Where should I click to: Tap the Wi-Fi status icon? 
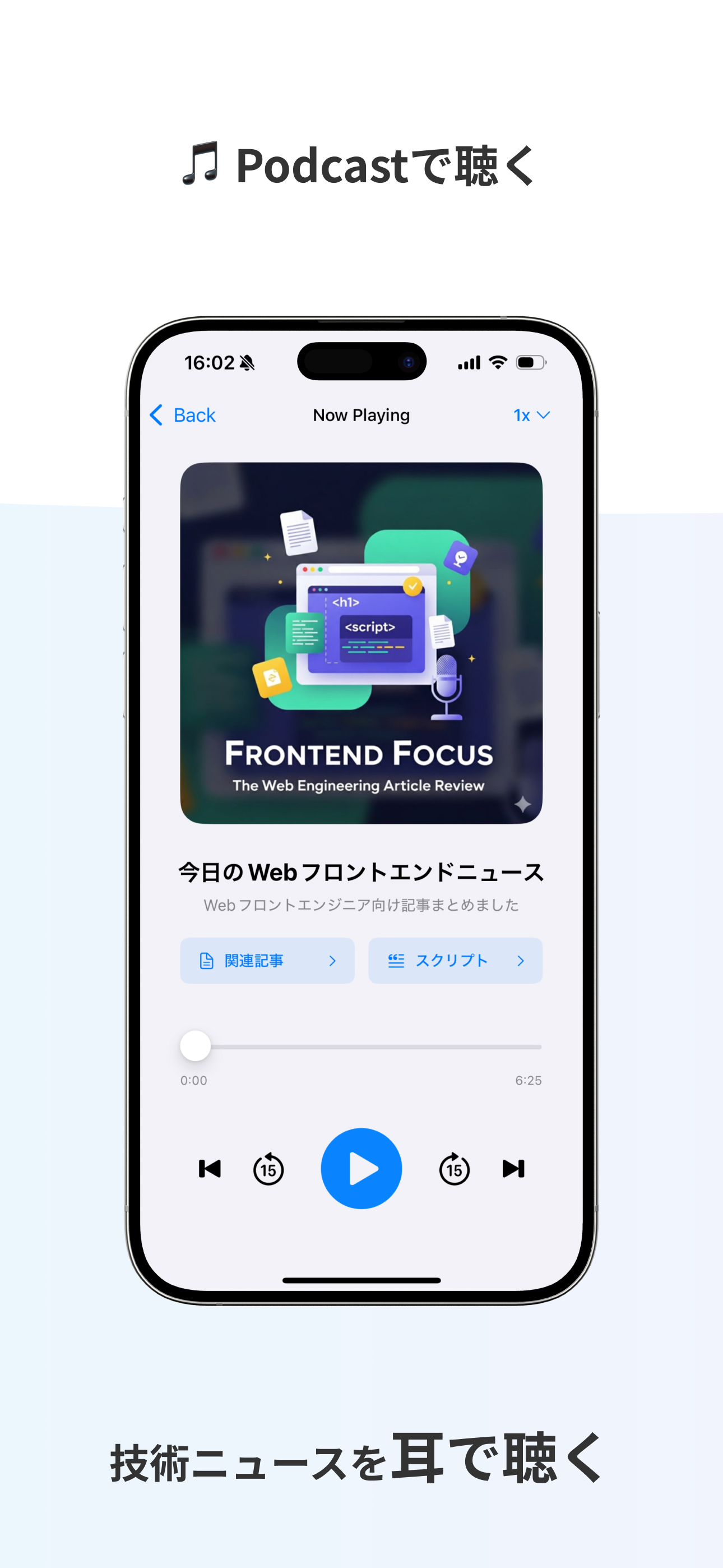(498, 362)
